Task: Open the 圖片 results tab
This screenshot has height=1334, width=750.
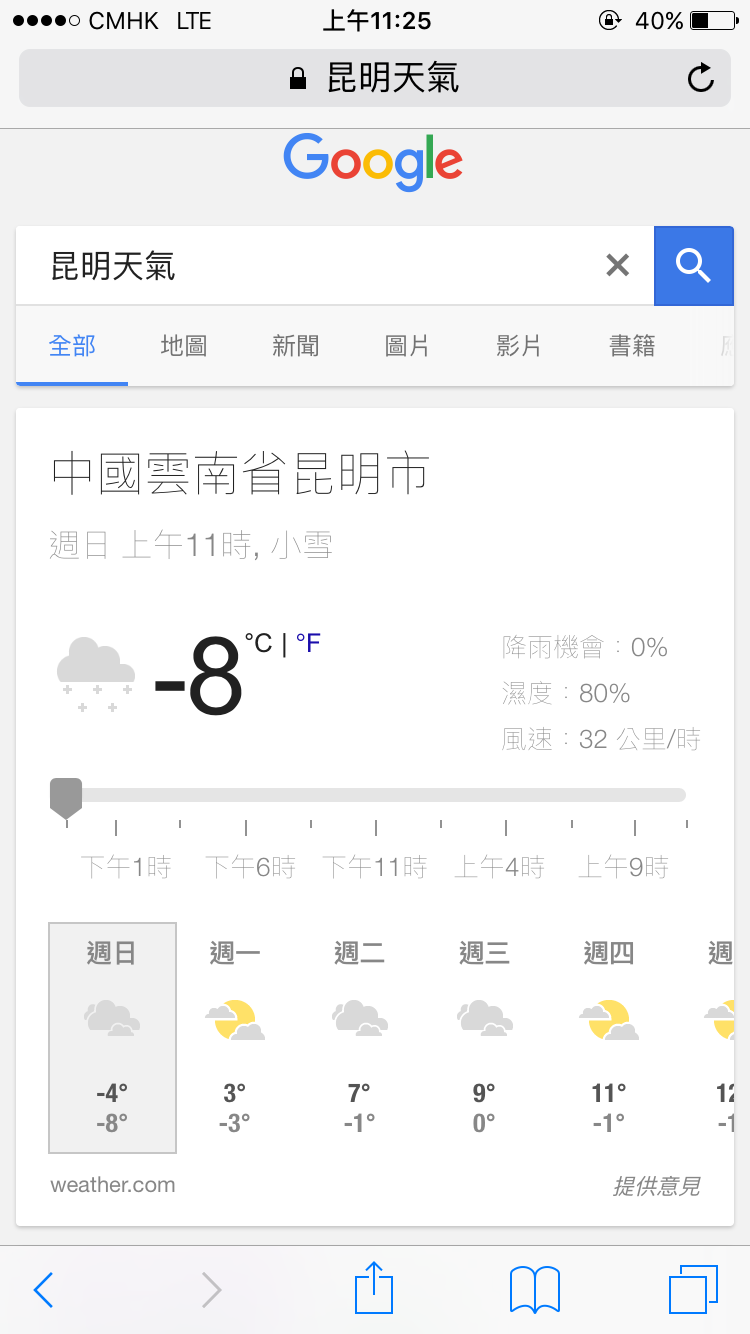Action: coord(408,346)
